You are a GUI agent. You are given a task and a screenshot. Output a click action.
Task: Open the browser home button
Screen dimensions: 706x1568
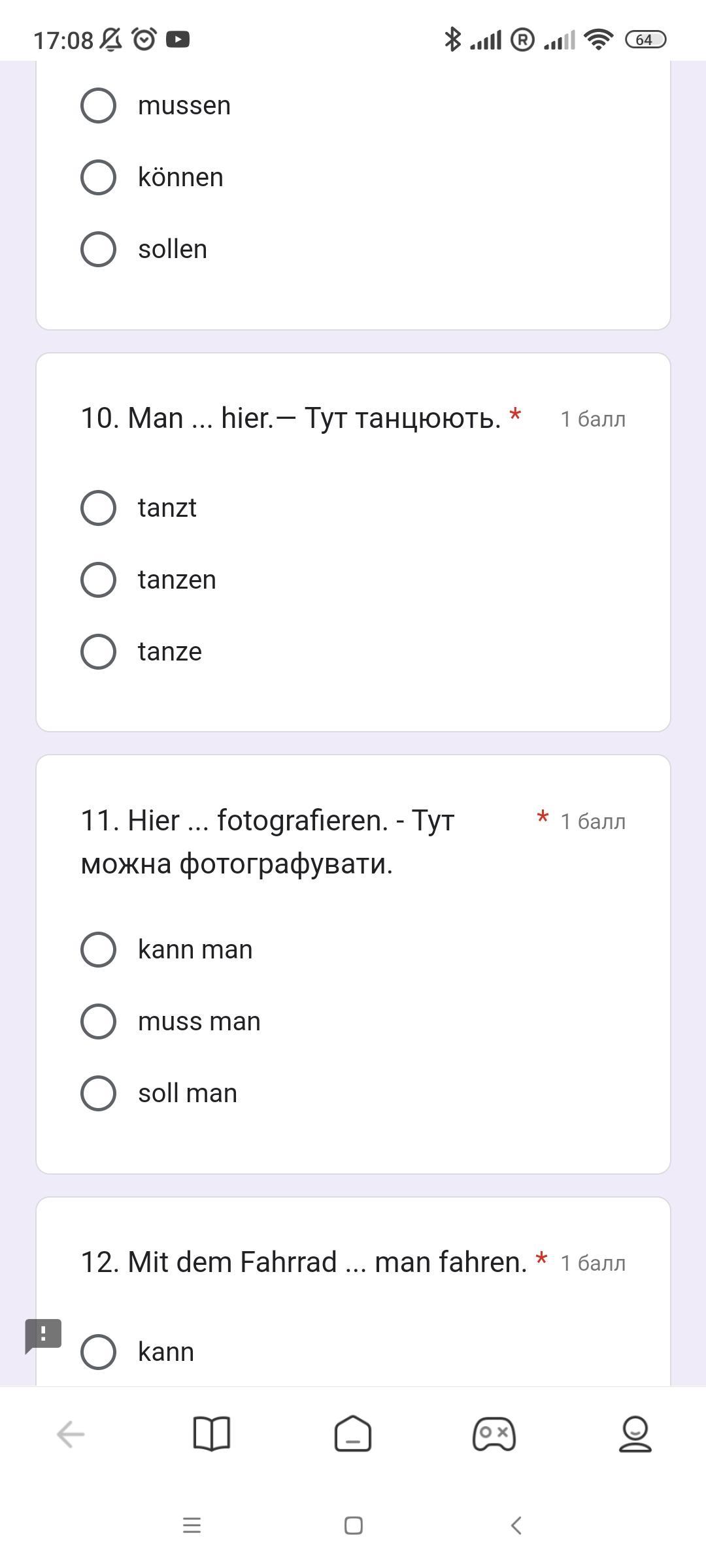pyautogui.click(x=353, y=1434)
